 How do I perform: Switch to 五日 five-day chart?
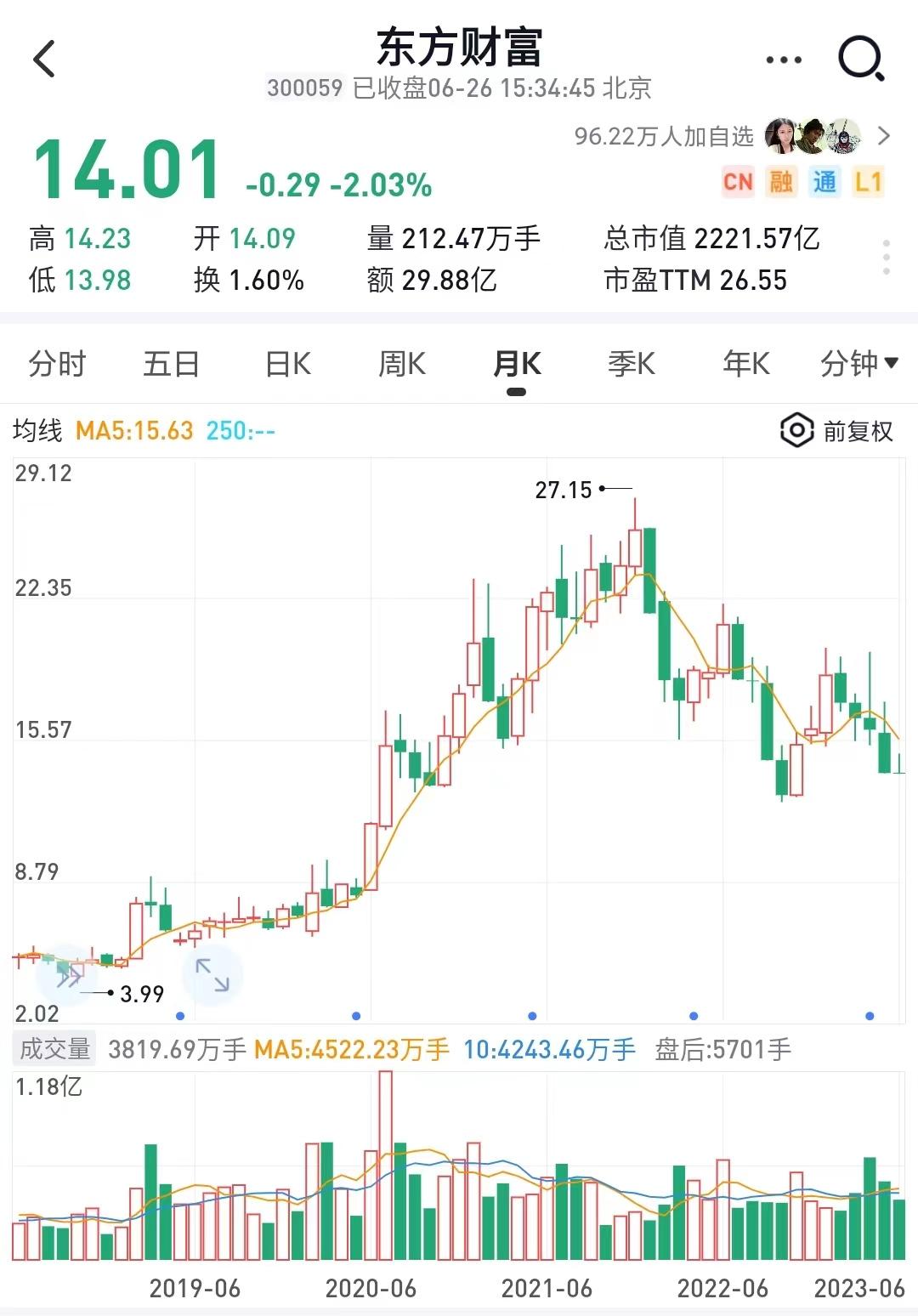(171, 364)
